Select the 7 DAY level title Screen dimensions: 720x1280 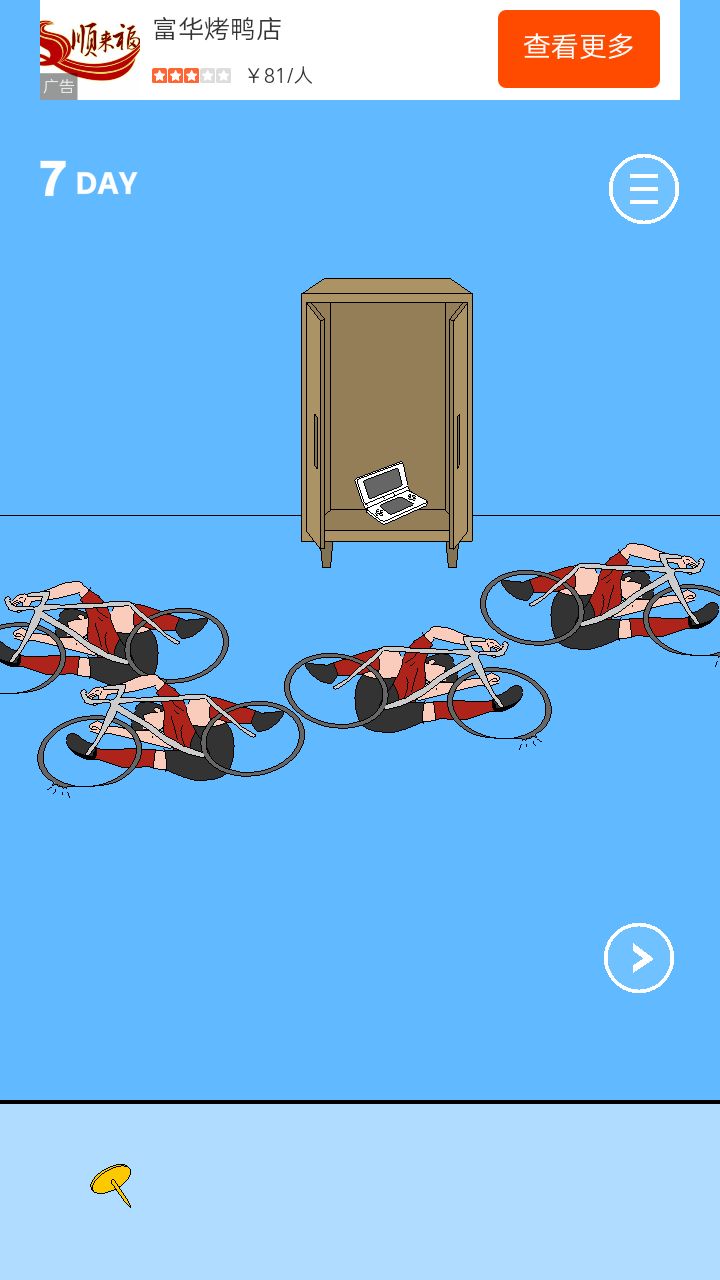click(x=86, y=181)
